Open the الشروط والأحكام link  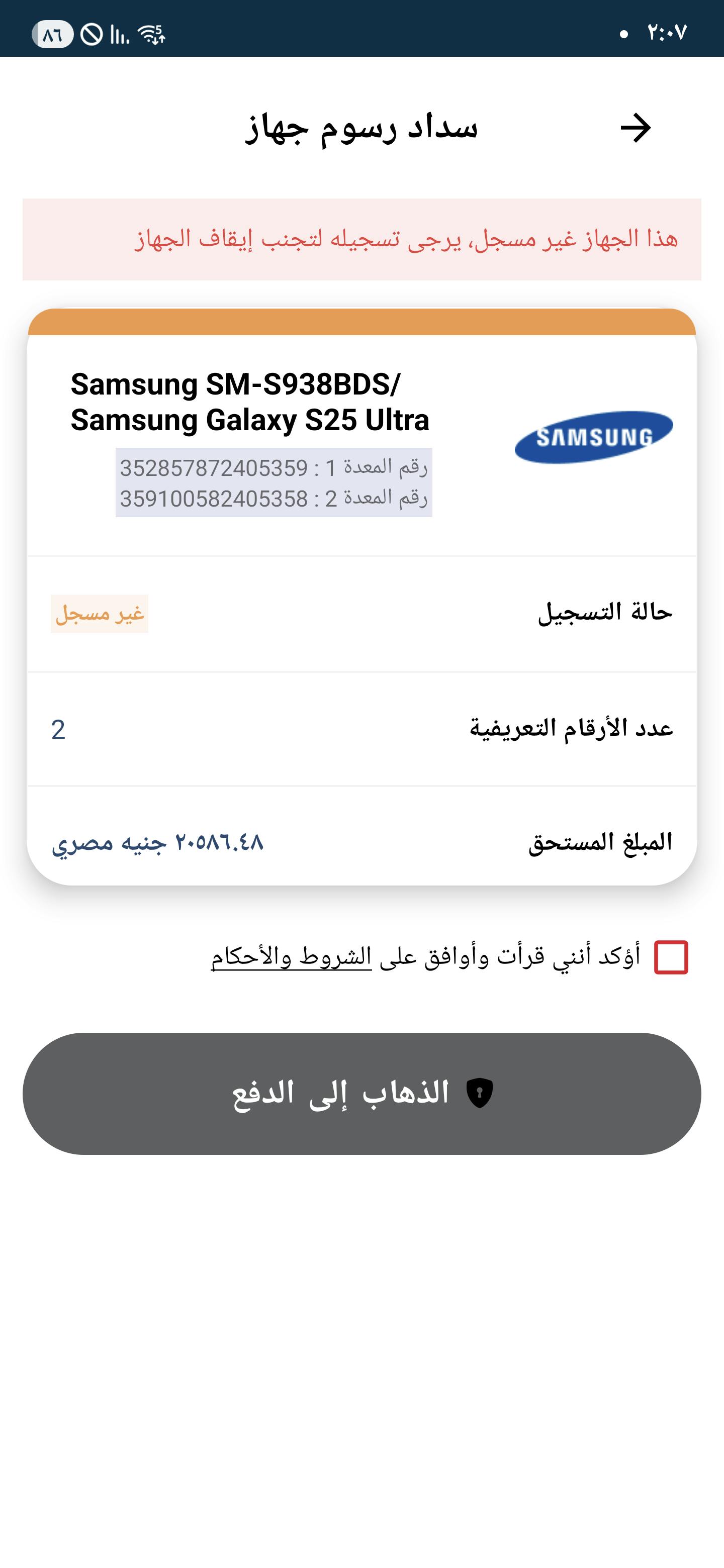coord(291,957)
